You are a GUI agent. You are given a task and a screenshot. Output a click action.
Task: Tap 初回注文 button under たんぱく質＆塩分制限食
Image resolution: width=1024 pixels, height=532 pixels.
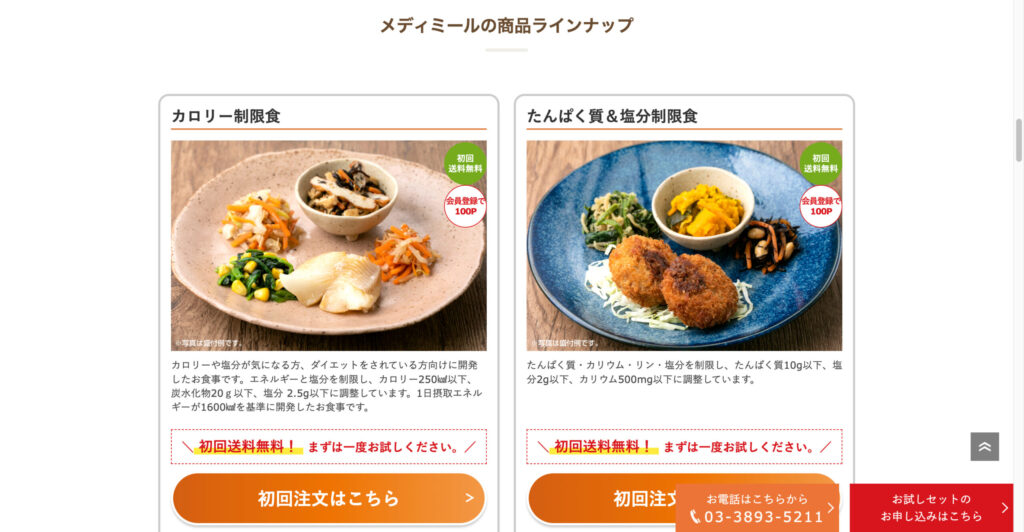click(x=600, y=498)
